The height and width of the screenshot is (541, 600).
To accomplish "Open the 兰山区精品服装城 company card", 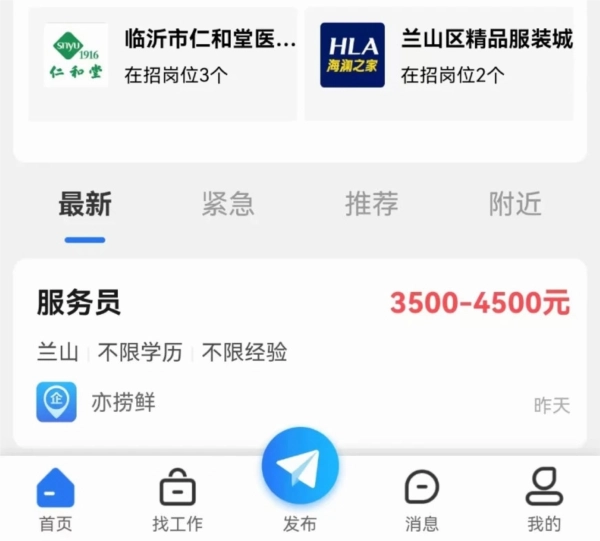I will [x=439, y=64].
